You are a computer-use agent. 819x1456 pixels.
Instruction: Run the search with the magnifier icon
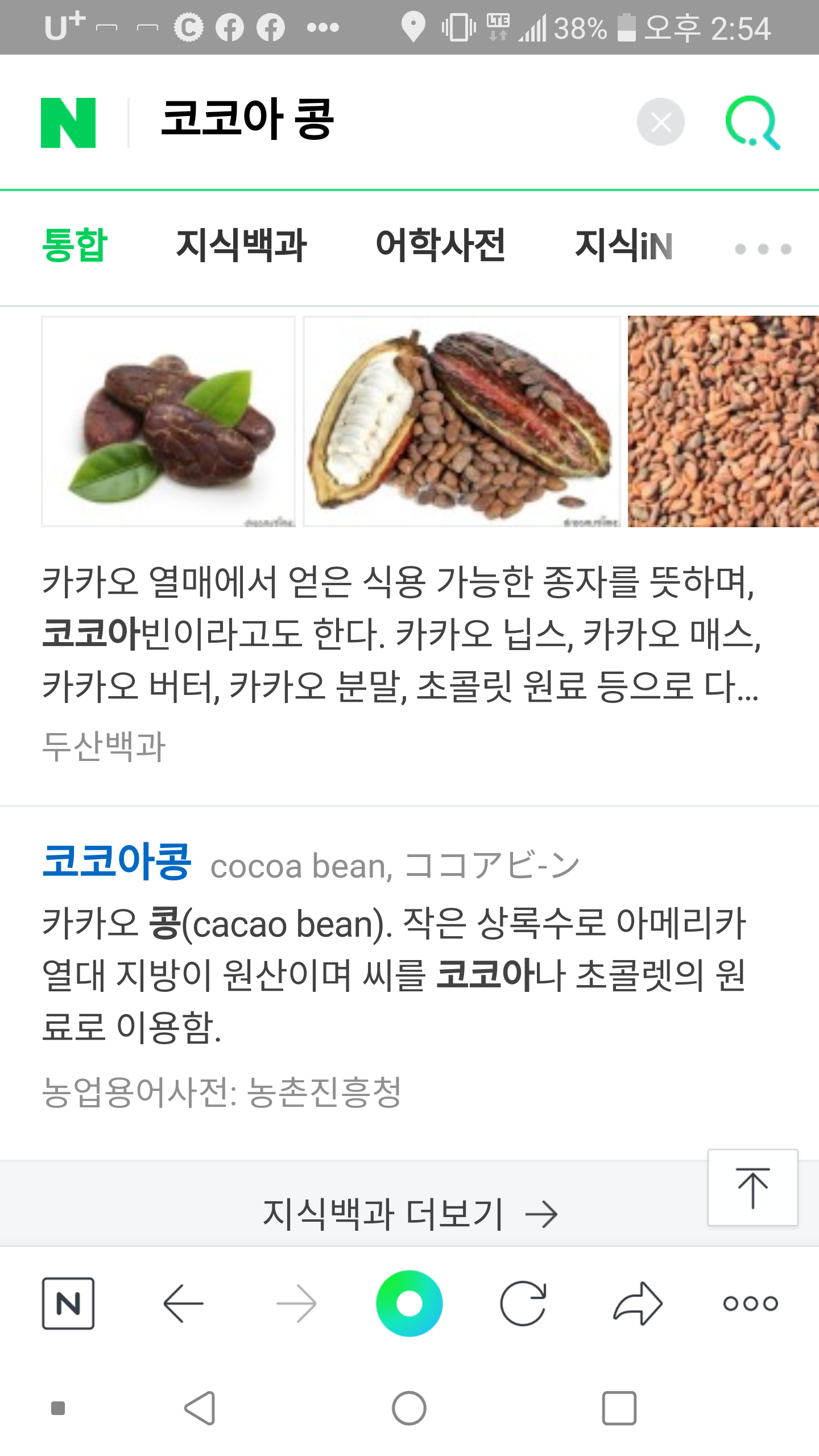(752, 123)
